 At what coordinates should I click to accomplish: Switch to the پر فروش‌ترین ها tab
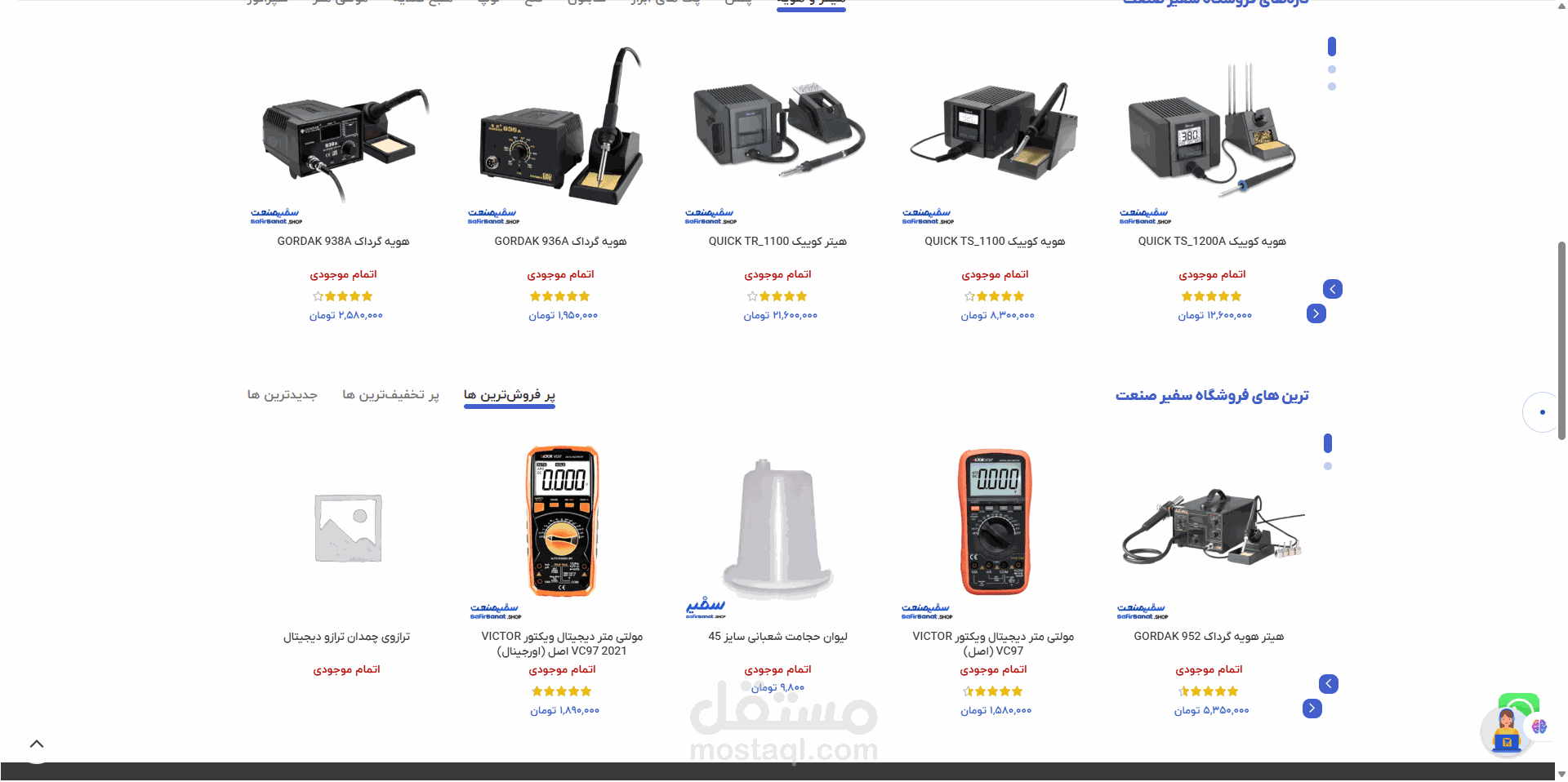point(510,395)
